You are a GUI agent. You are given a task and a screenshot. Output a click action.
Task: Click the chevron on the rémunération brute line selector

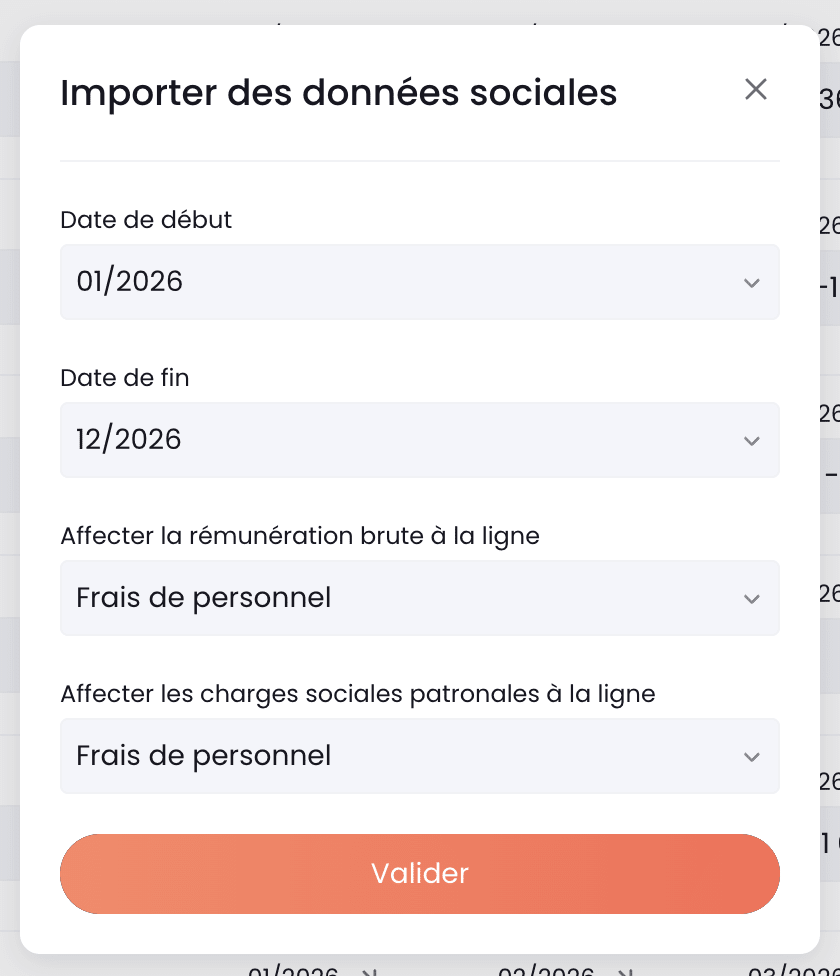[x=751, y=598]
